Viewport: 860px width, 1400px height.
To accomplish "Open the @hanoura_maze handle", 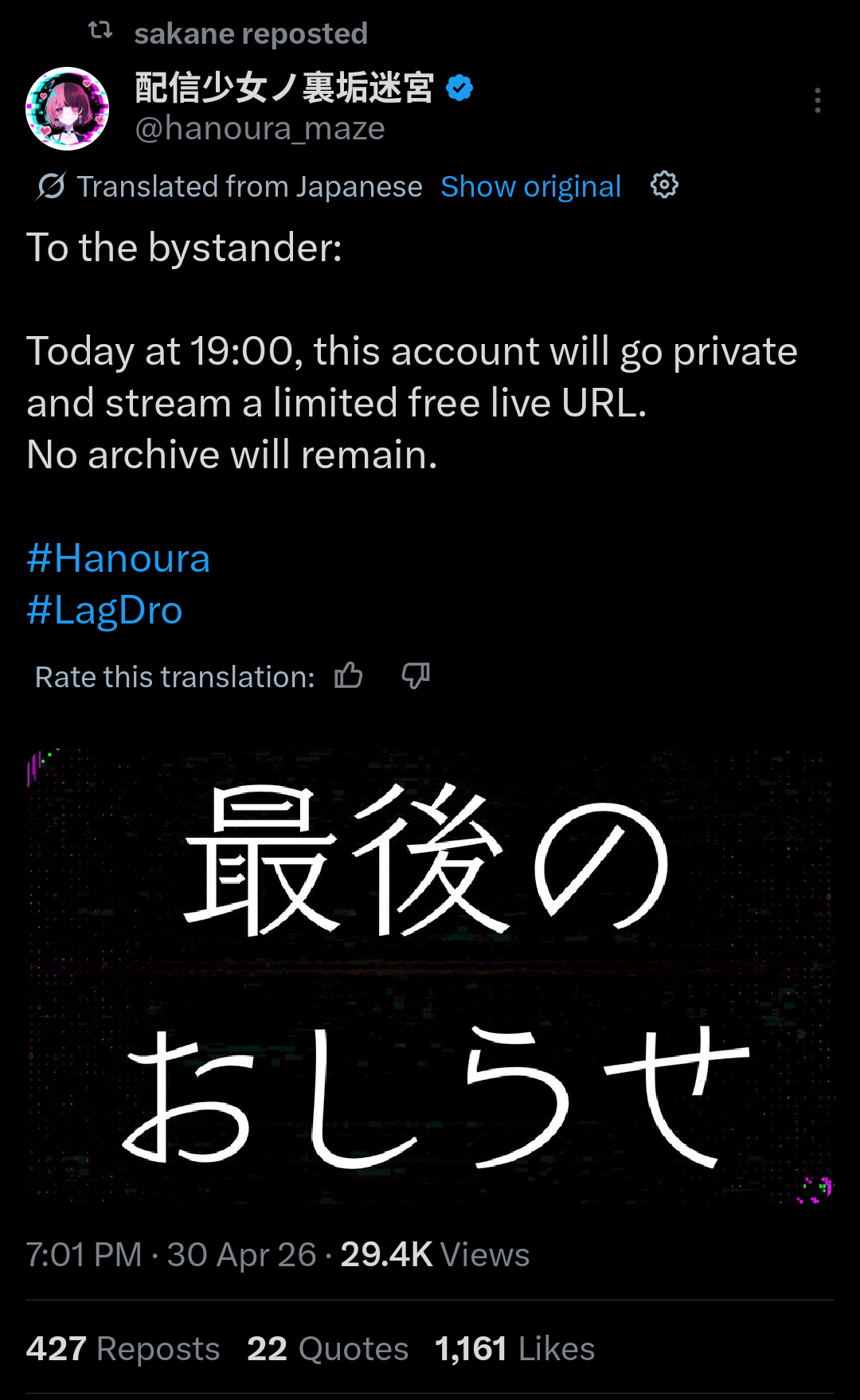I will point(260,128).
